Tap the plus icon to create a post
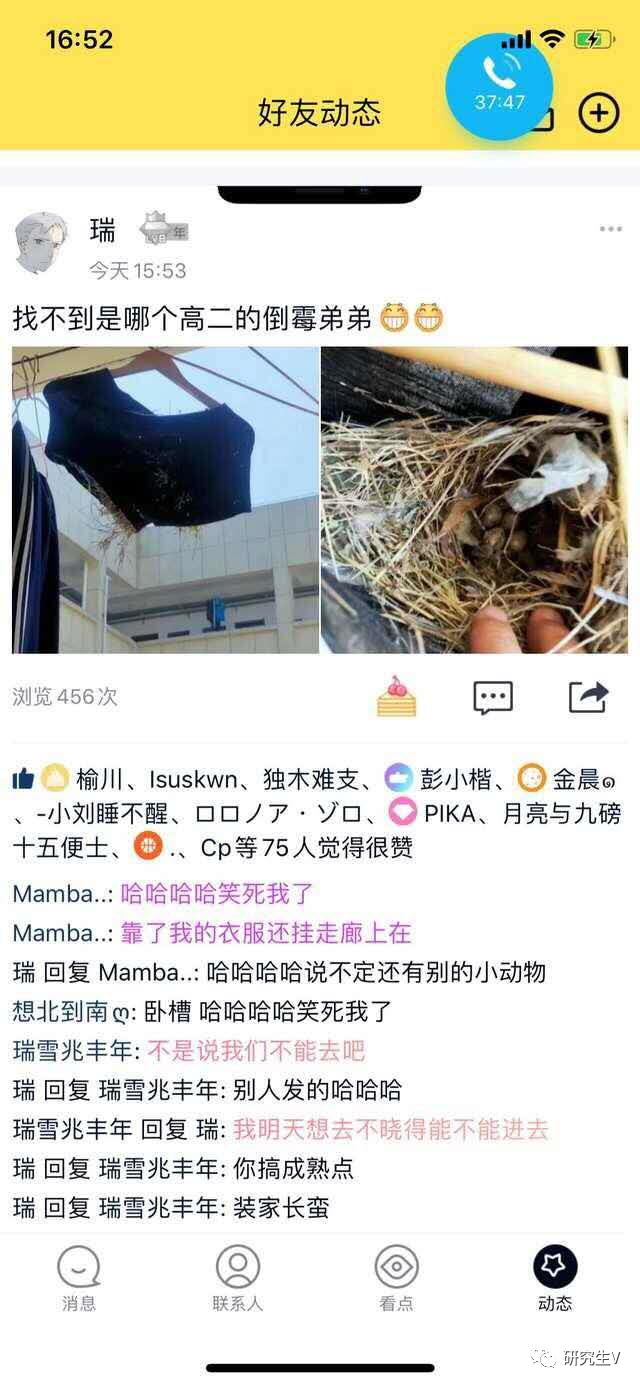Image resolution: width=640 pixels, height=1386 pixels. coord(598,113)
